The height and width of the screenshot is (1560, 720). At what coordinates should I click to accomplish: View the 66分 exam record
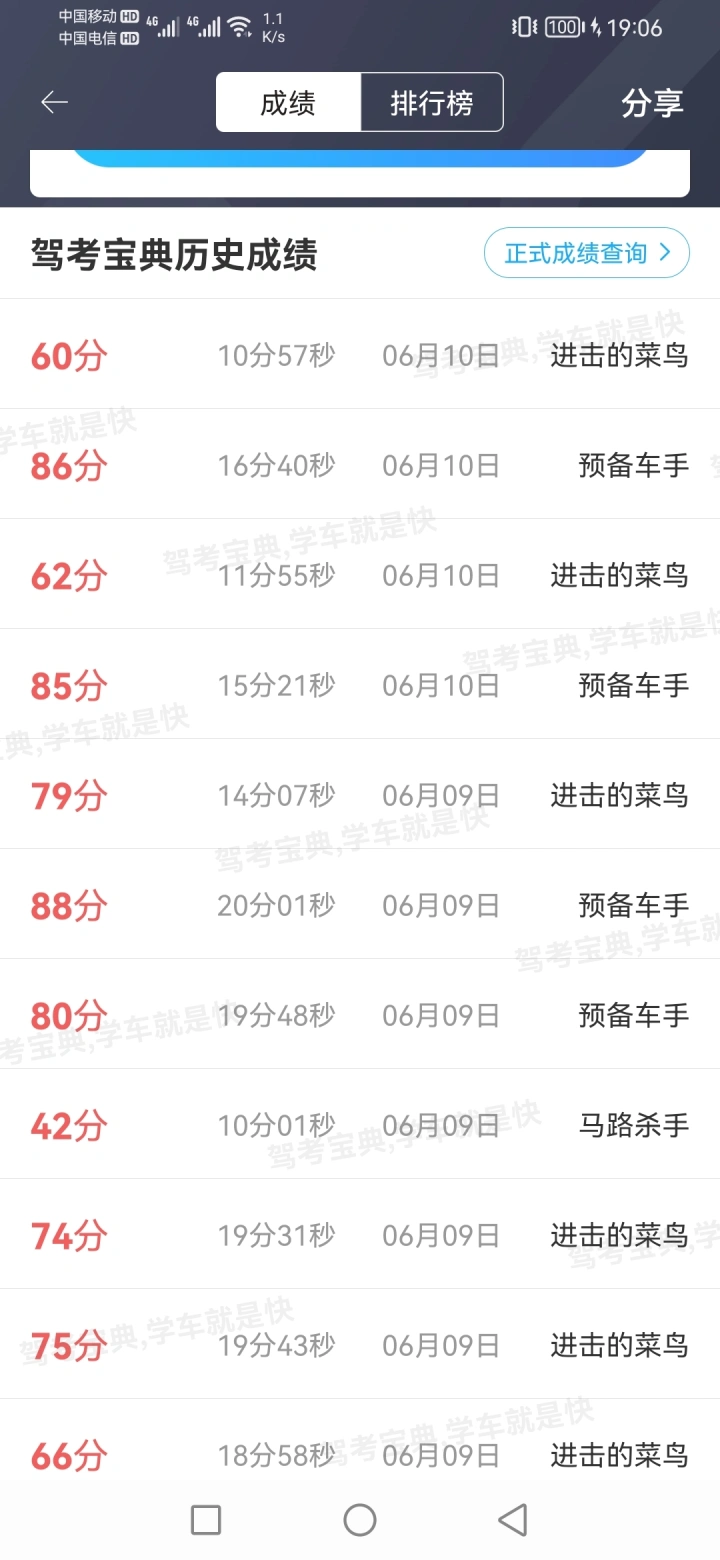360,1440
